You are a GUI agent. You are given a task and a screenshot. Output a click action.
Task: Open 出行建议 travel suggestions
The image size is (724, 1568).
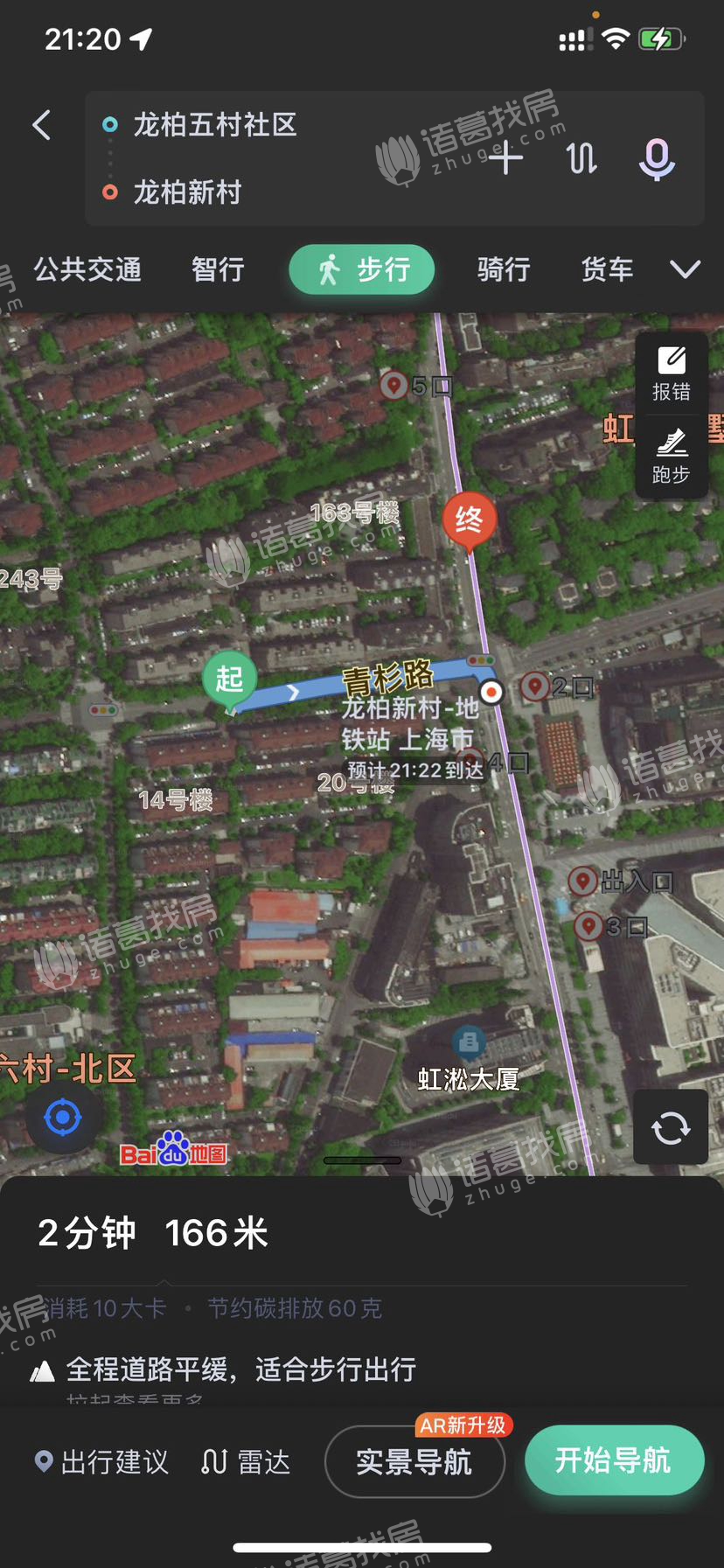click(101, 1461)
